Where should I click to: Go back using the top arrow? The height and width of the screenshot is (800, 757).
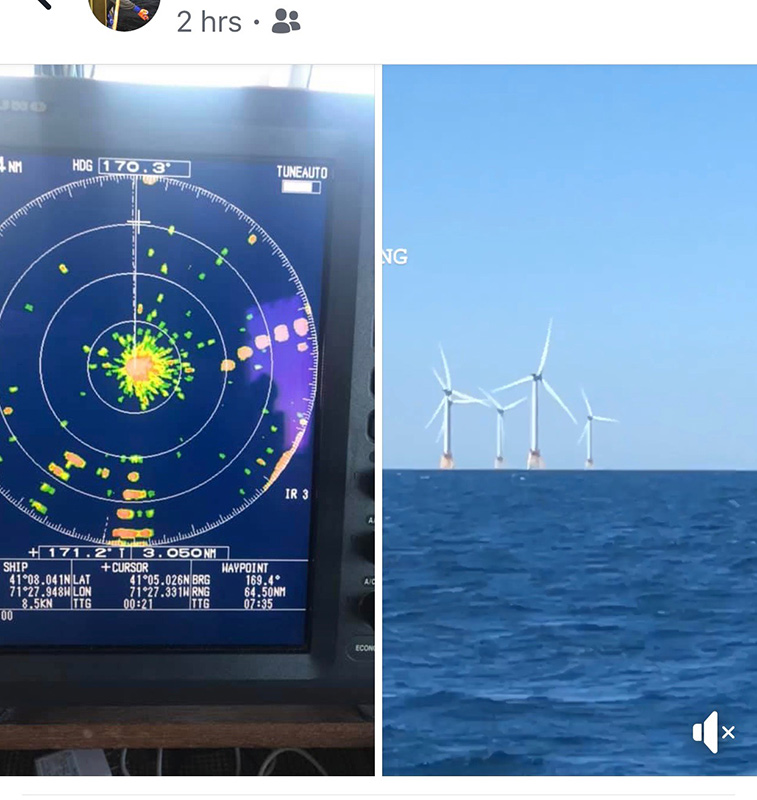40,4
